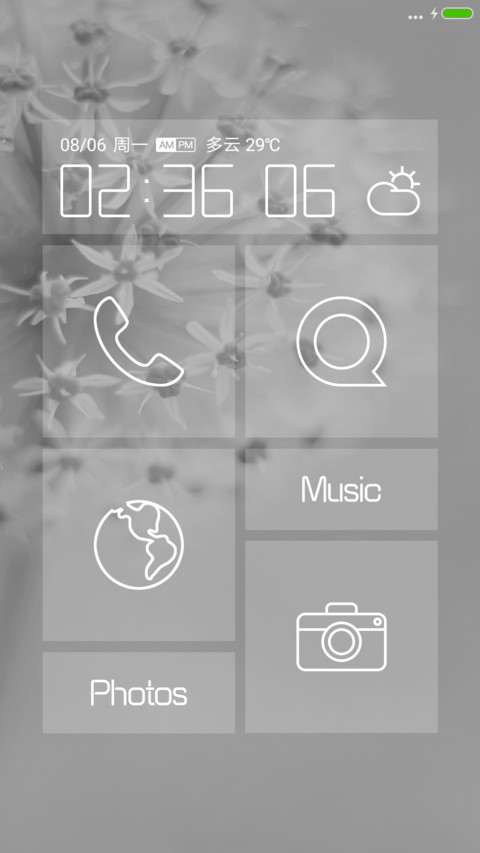Open the Photos tile
Viewport: 480px width, 853px height.
pyautogui.click(x=139, y=693)
